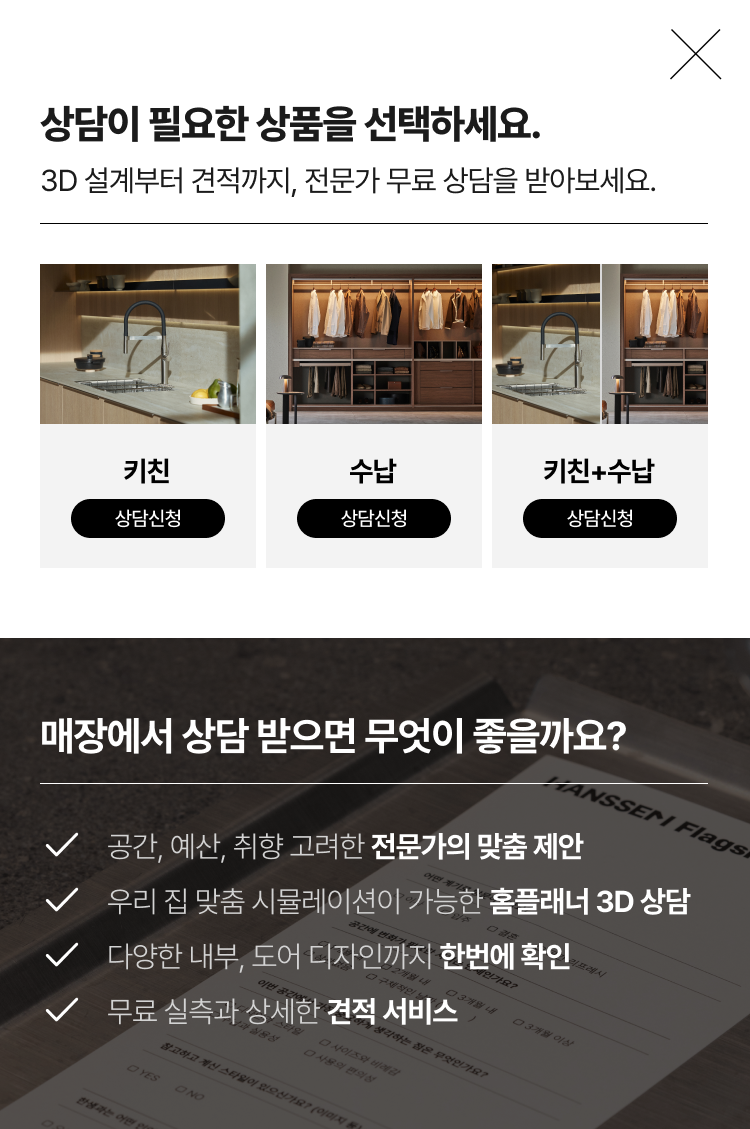The image size is (750, 1129).
Task: Select the 수납 closet card image
Action: pyautogui.click(x=374, y=344)
